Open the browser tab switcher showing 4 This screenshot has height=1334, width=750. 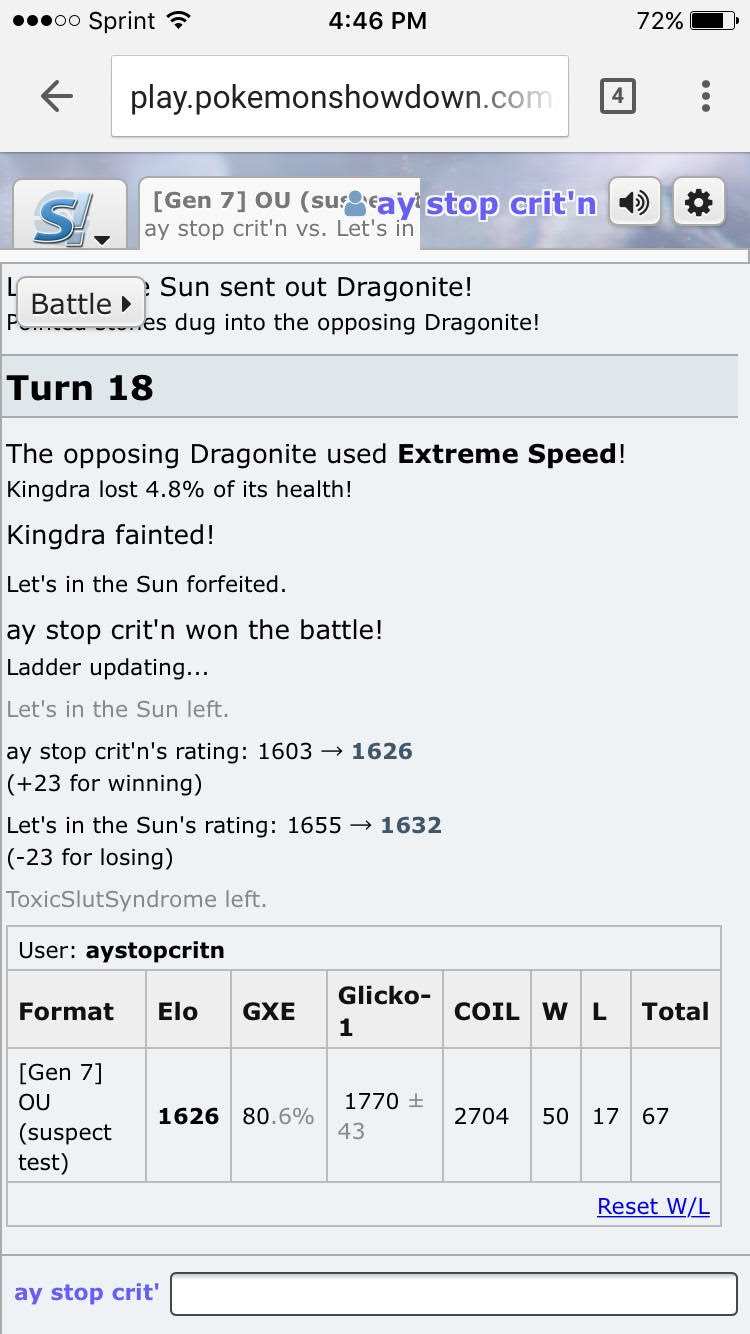[617, 96]
